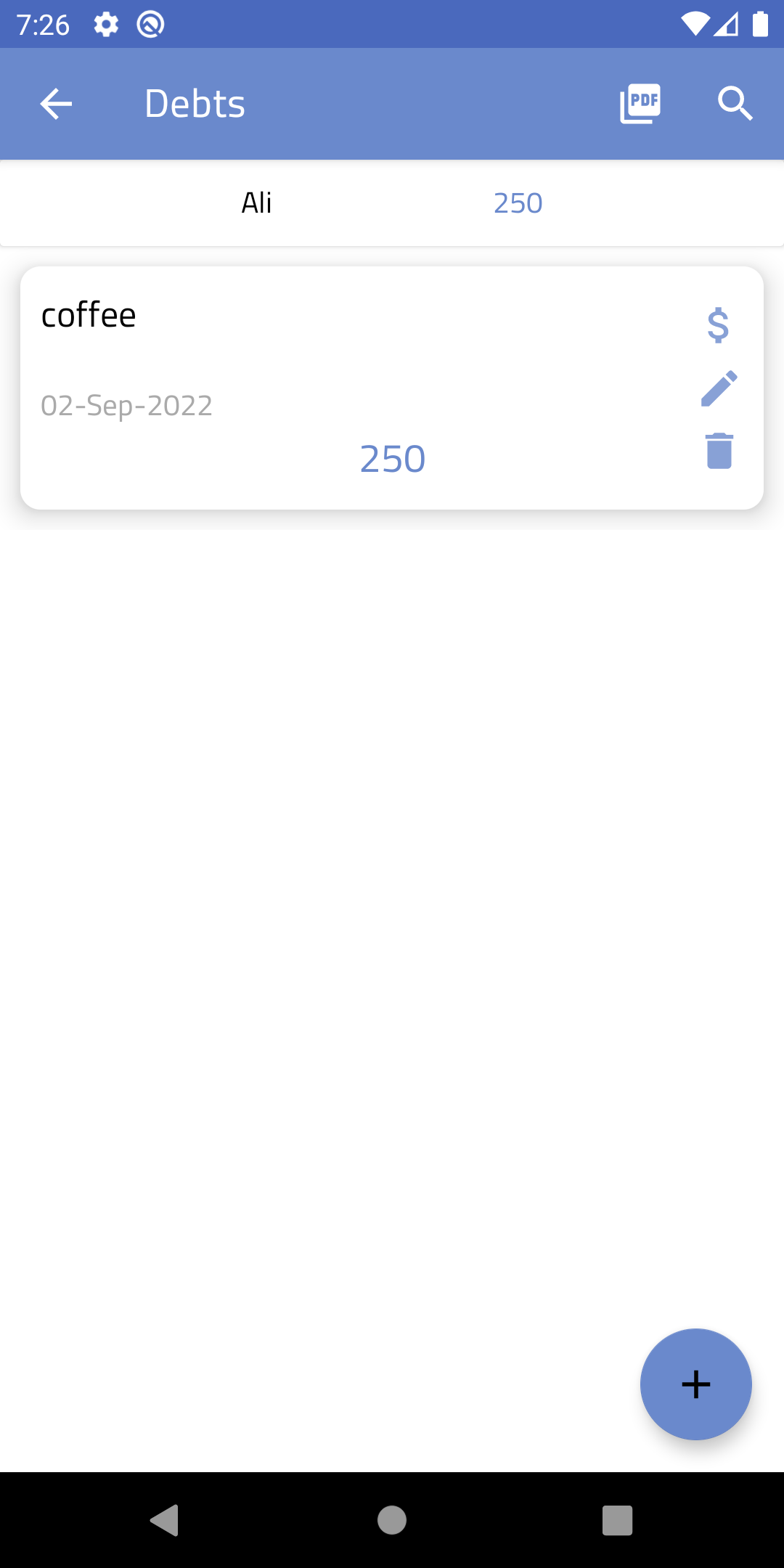This screenshot has height=1568, width=784.
Task: Export debts as PDF
Action: pyautogui.click(x=640, y=104)
